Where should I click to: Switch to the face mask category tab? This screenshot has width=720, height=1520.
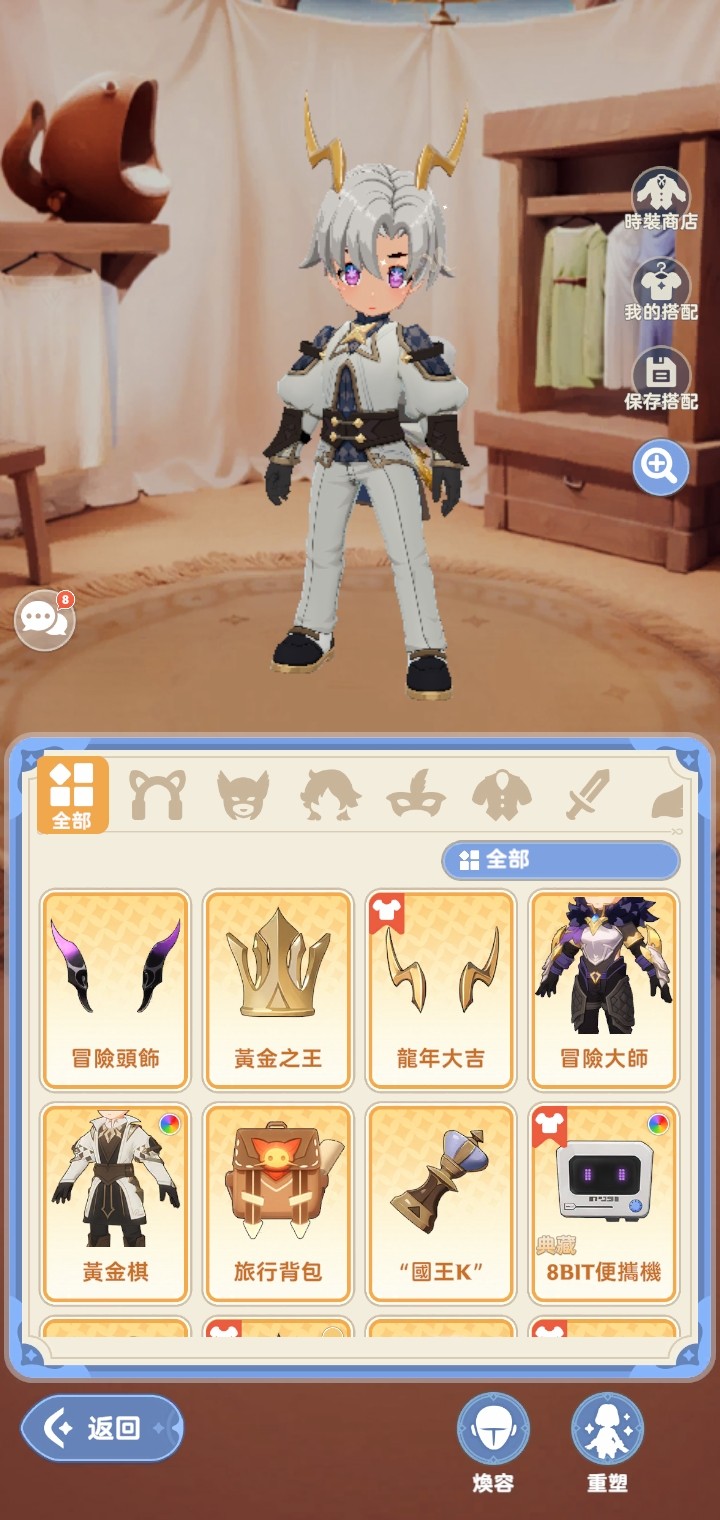[x=243, y=796]
